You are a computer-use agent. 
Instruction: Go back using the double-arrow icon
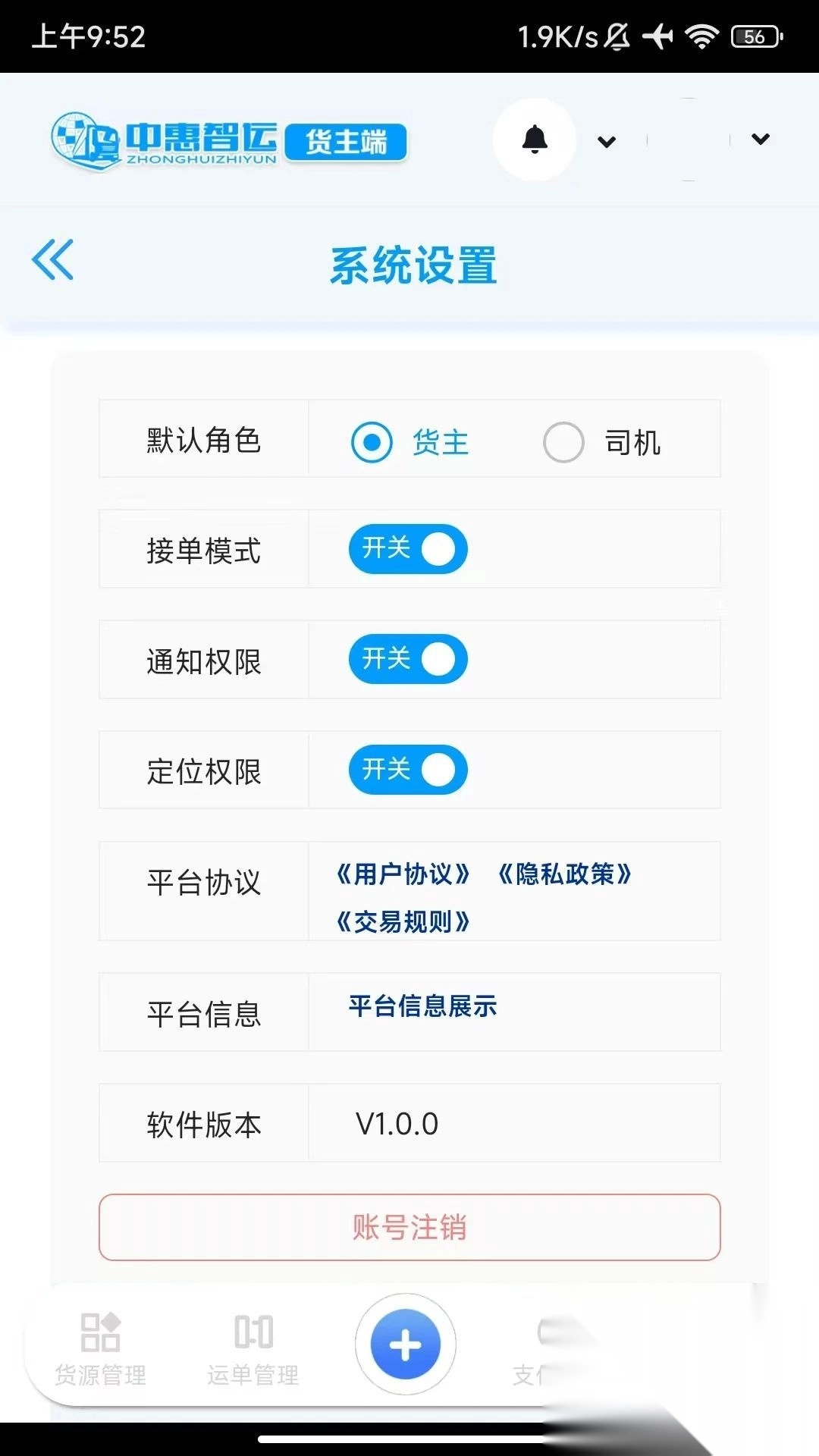(x=52, y=260)
